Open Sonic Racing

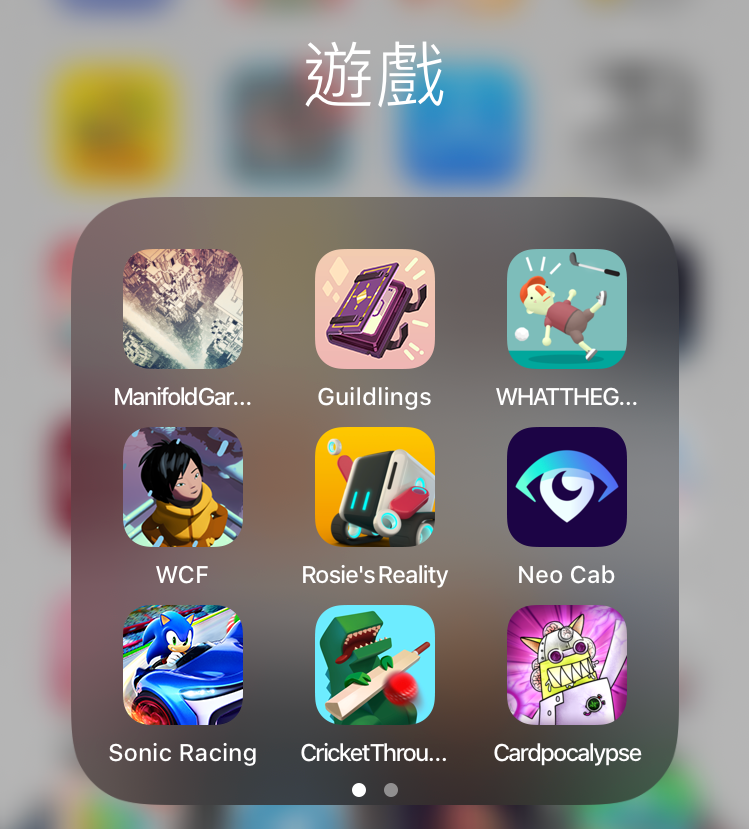tap(183, 665)
